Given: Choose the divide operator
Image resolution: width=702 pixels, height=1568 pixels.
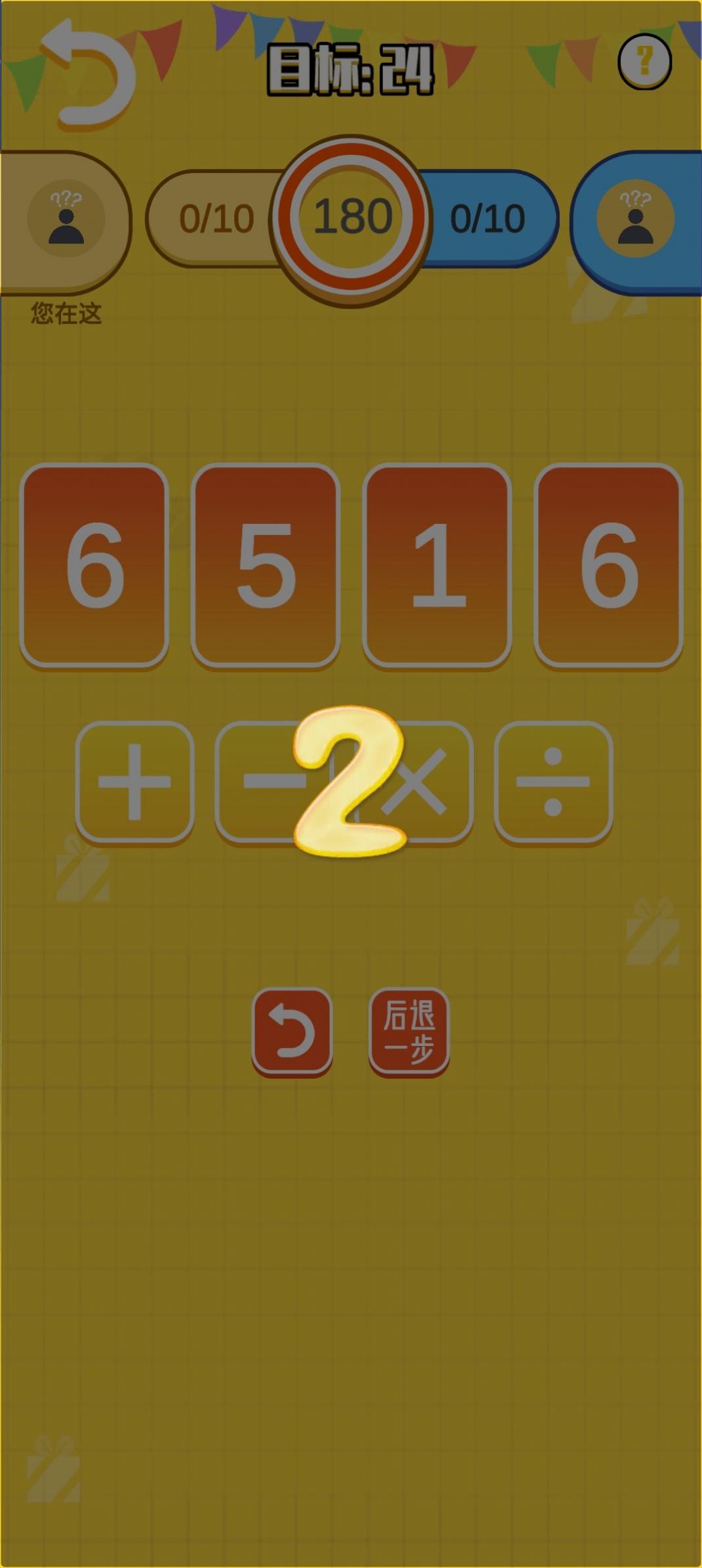Looking at the screenshot, I should [x=553, y=782].
